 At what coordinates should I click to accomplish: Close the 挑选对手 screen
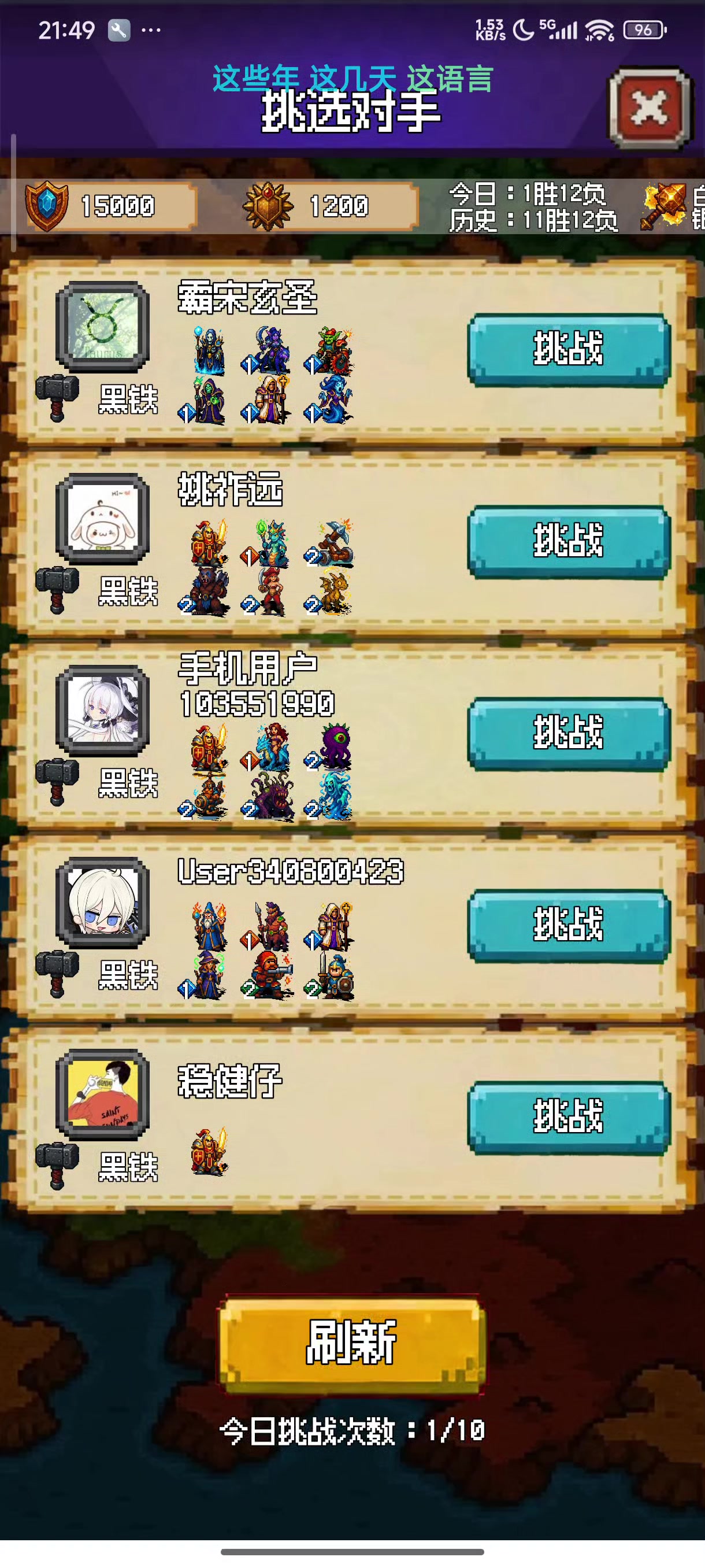[650, 108]
